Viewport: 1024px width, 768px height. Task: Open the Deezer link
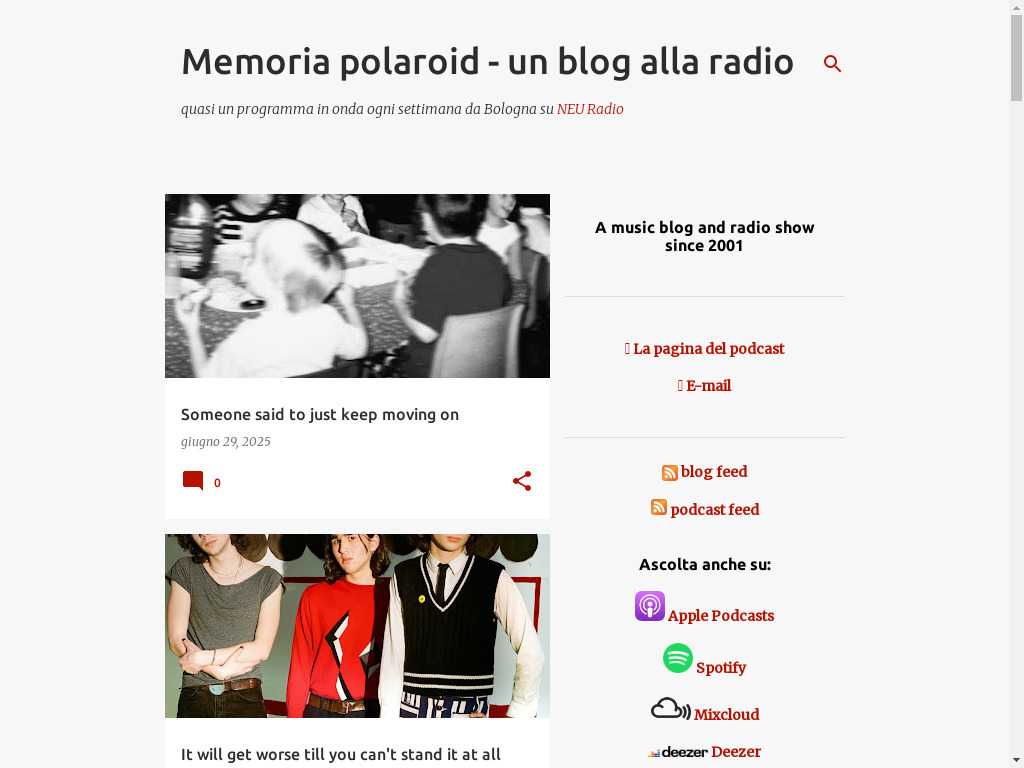[x=735, y=752]
